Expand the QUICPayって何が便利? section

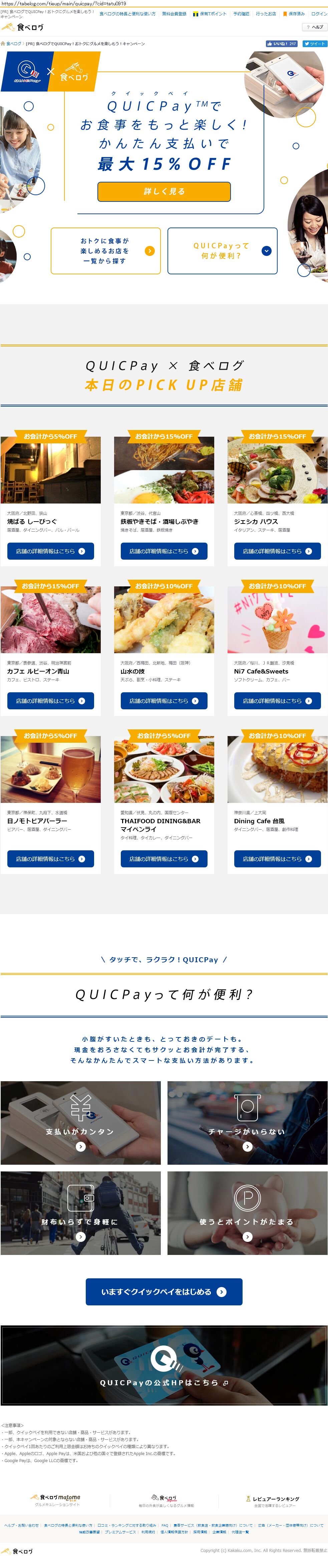222,251
